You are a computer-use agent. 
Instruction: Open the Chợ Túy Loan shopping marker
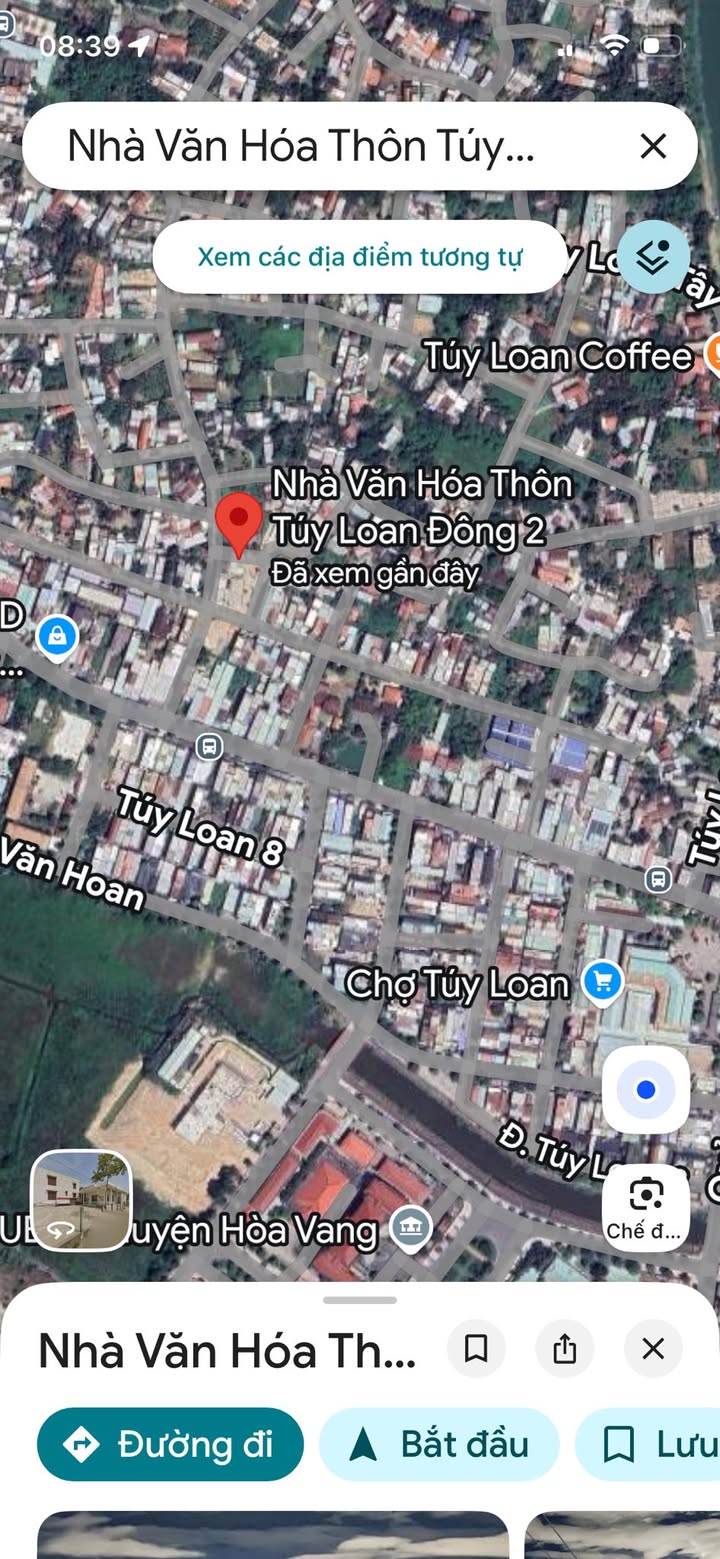tap(602, 981)
